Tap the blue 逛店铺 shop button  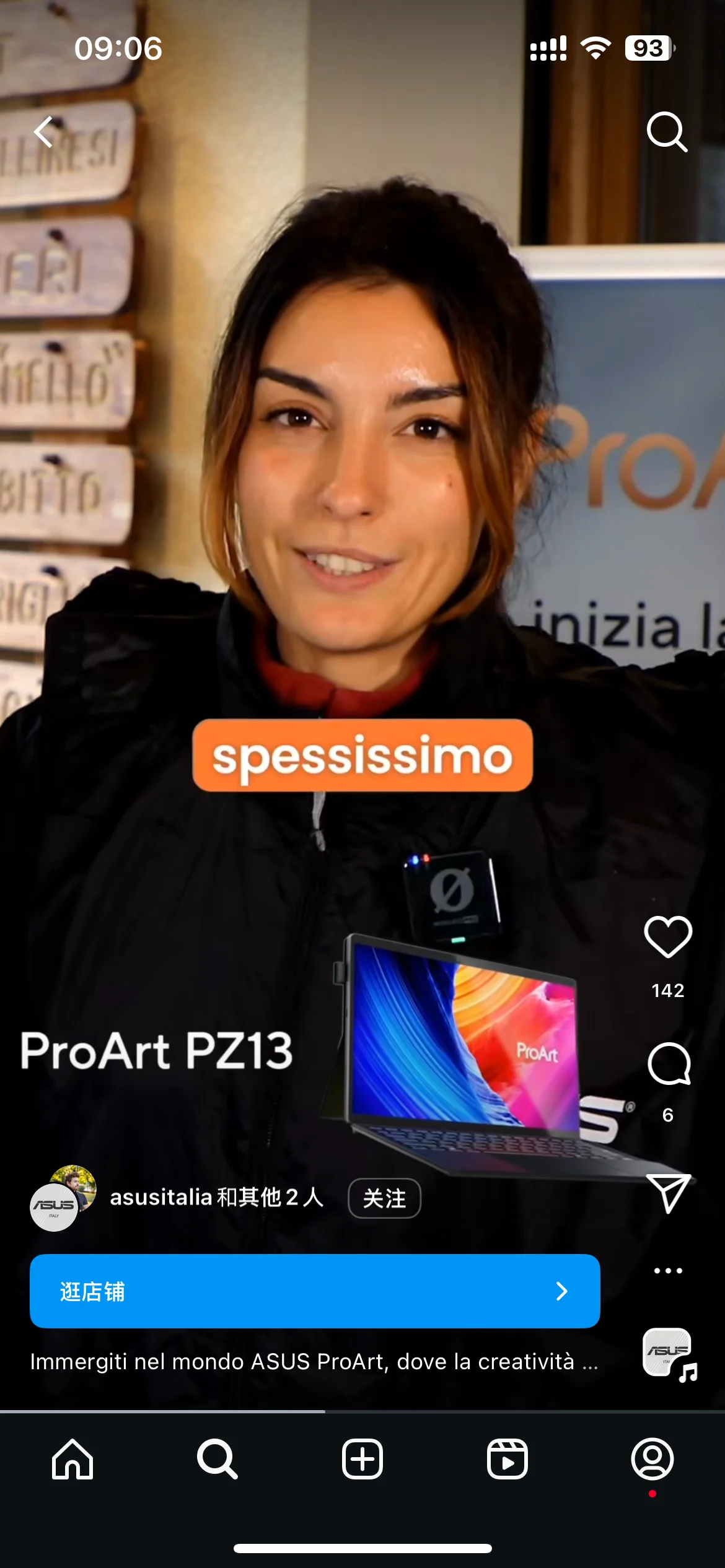coord(315,1291)
